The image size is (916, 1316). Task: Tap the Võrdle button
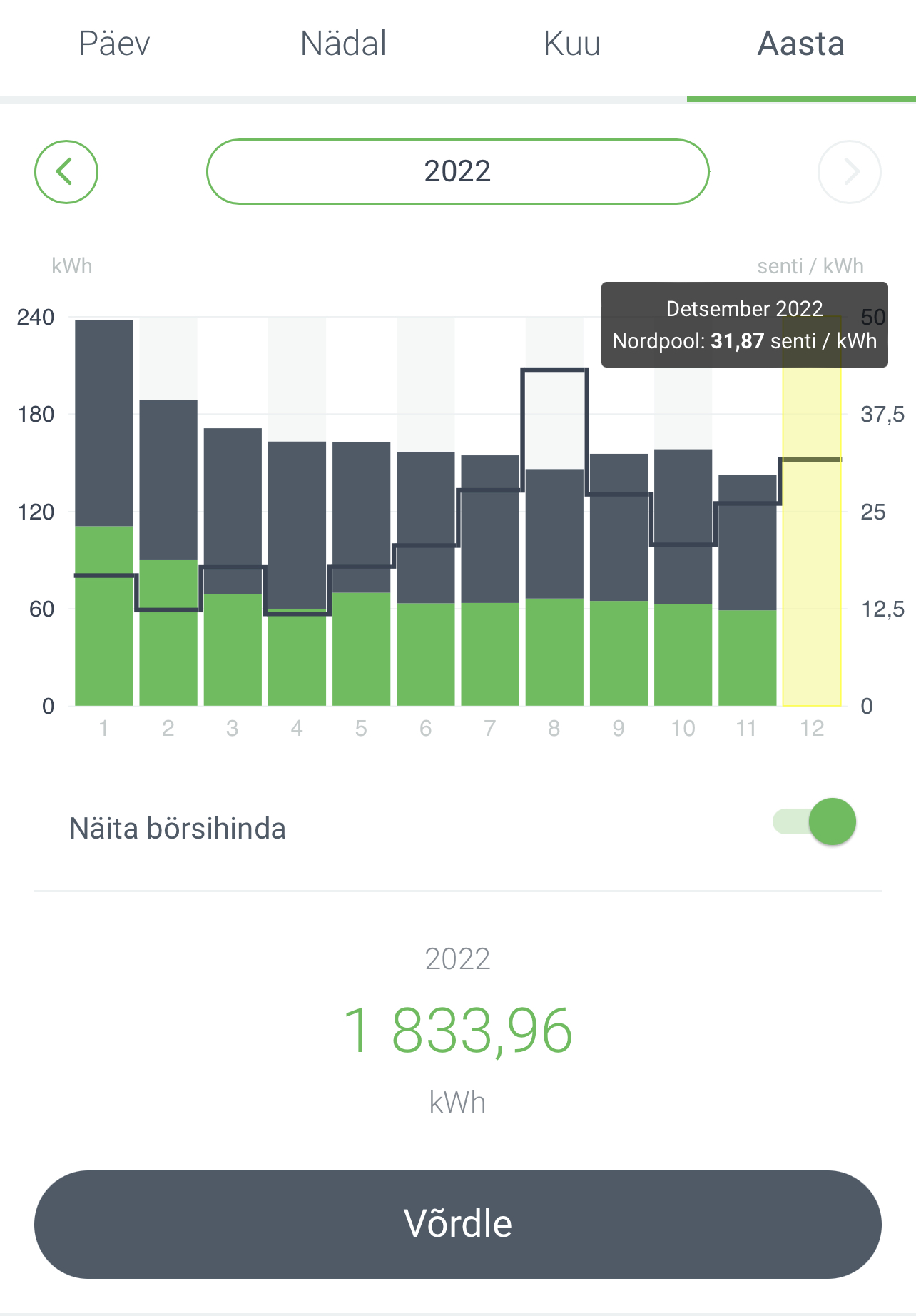457,1224
